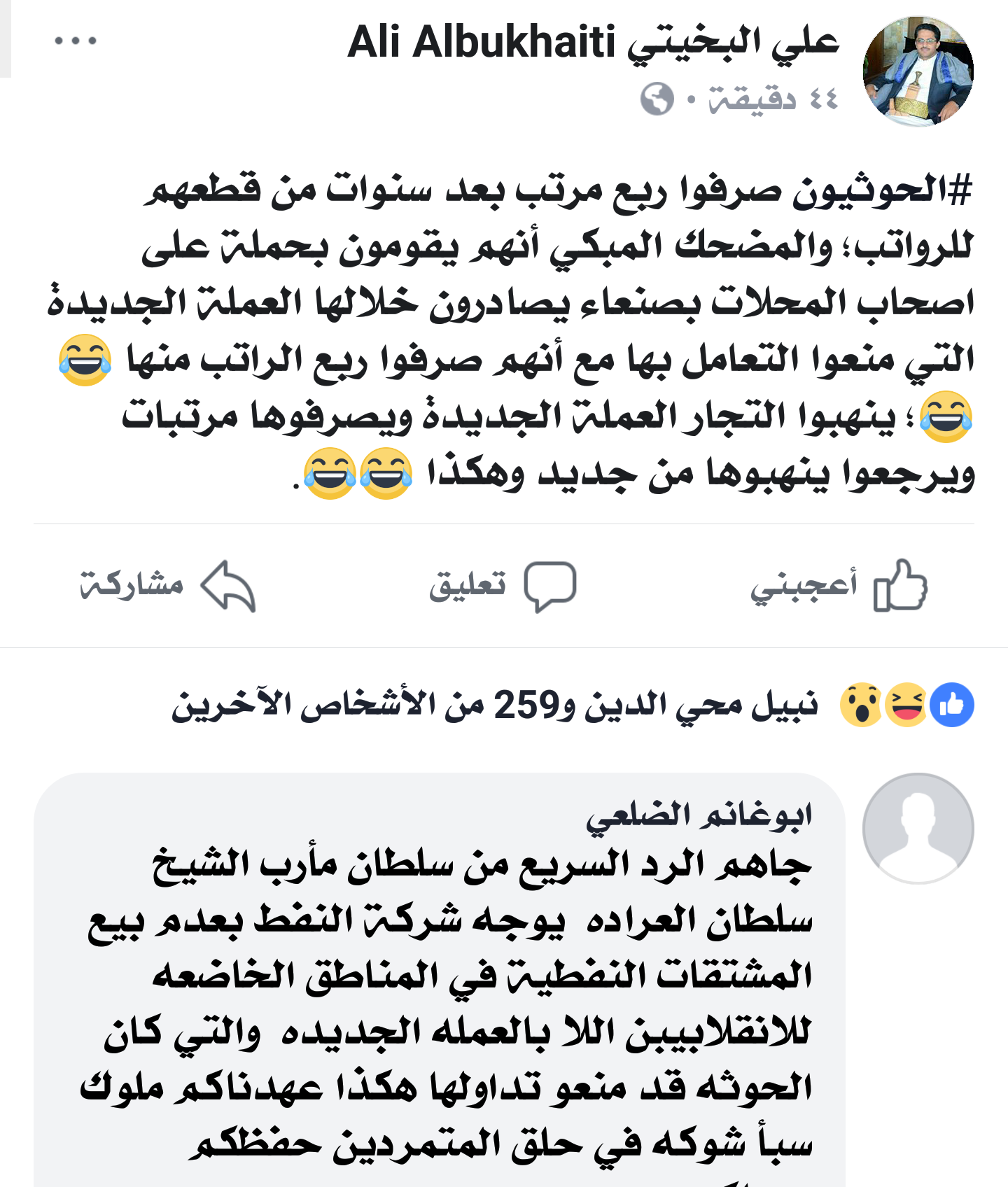Comment on the post using تعليق

(x=503, y=586)
